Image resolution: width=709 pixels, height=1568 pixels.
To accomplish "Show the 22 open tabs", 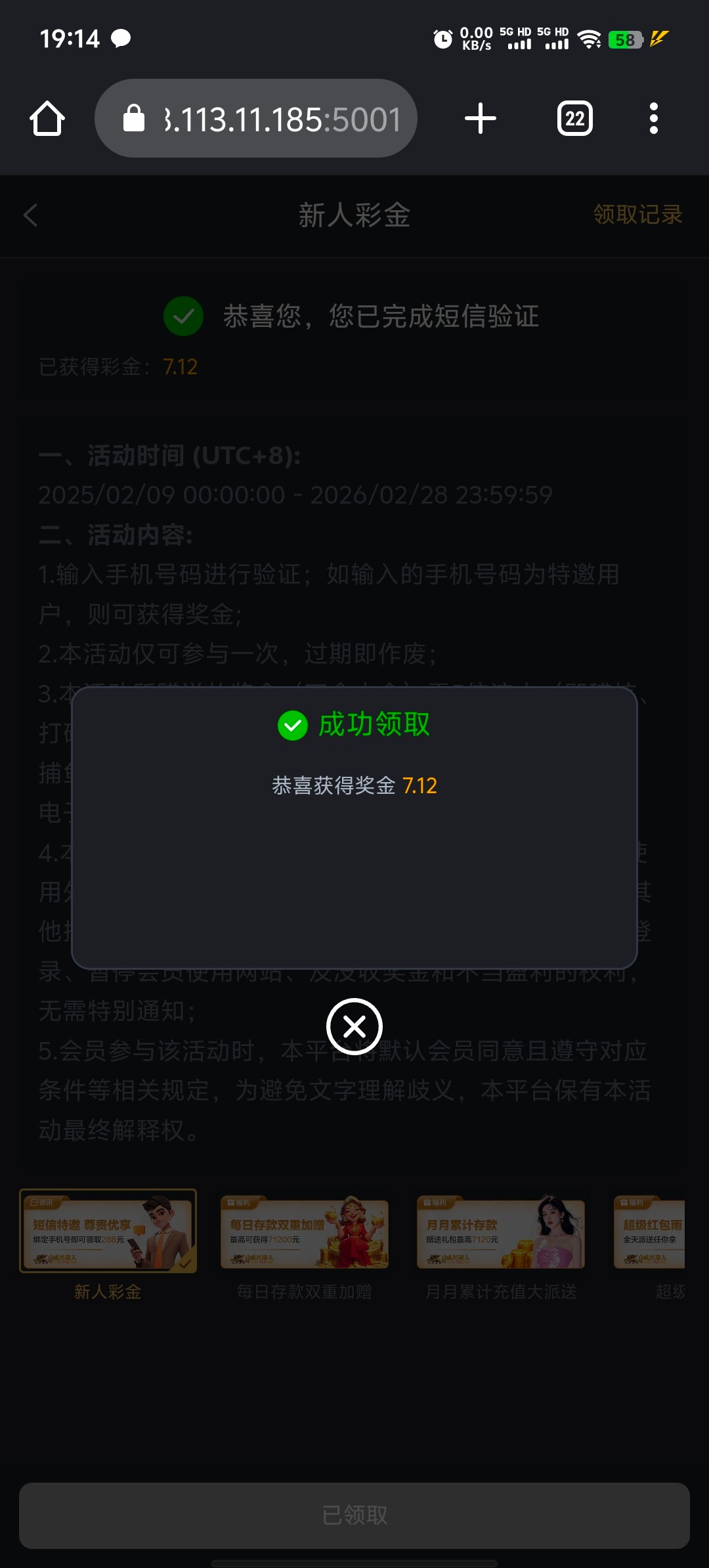I will pos(574,119).
